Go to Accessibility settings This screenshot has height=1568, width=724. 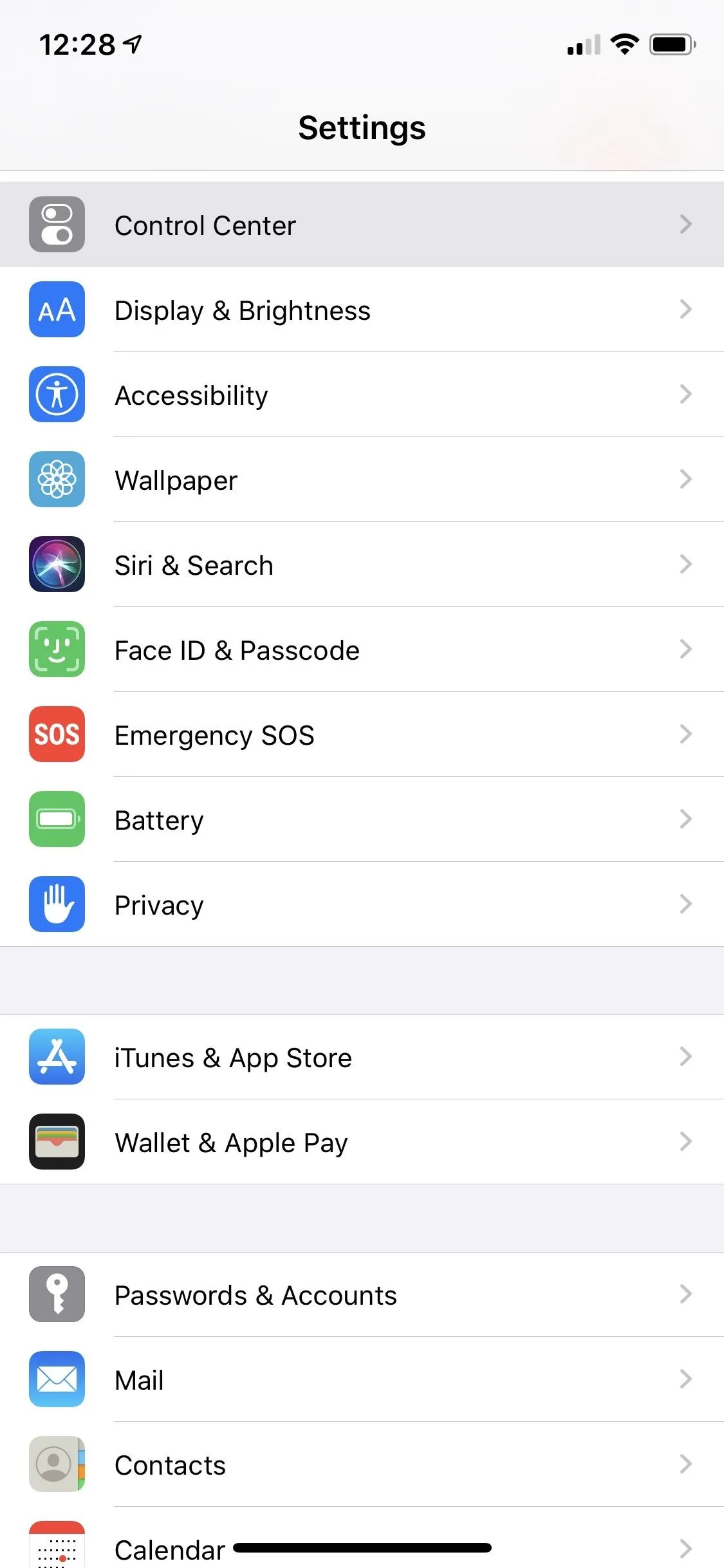[x=362, y=395]
